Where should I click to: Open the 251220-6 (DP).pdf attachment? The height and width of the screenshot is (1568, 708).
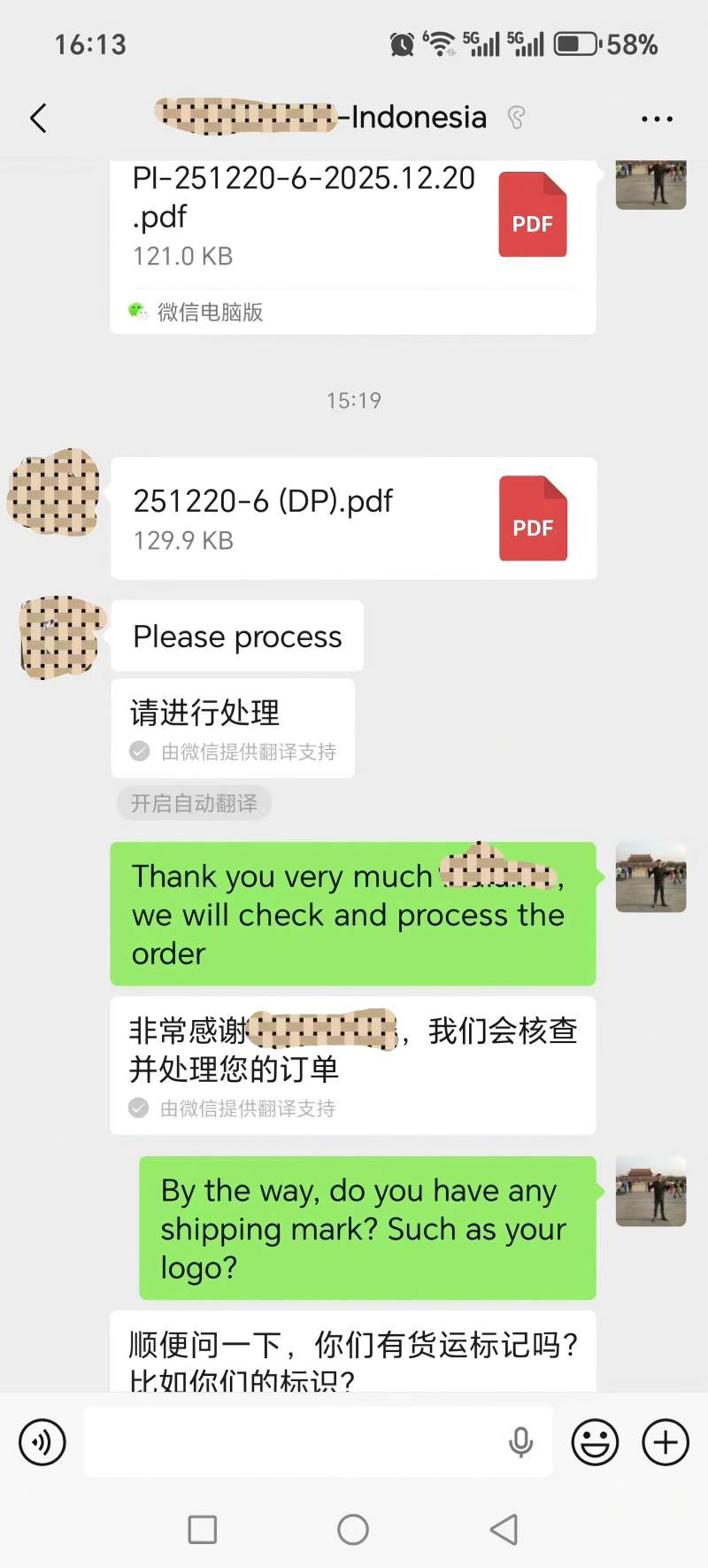click(x=353, y=519)
